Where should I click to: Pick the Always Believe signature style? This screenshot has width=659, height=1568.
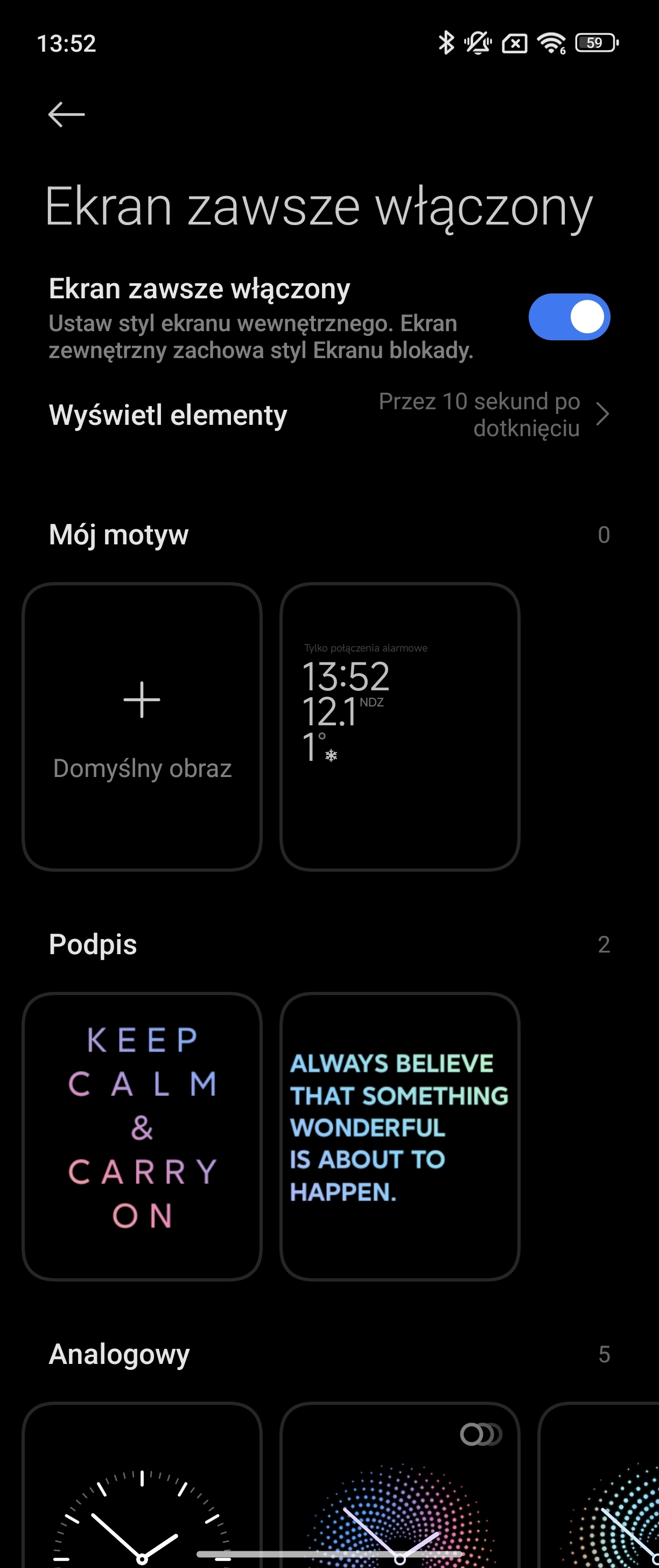click(399, 1136)
